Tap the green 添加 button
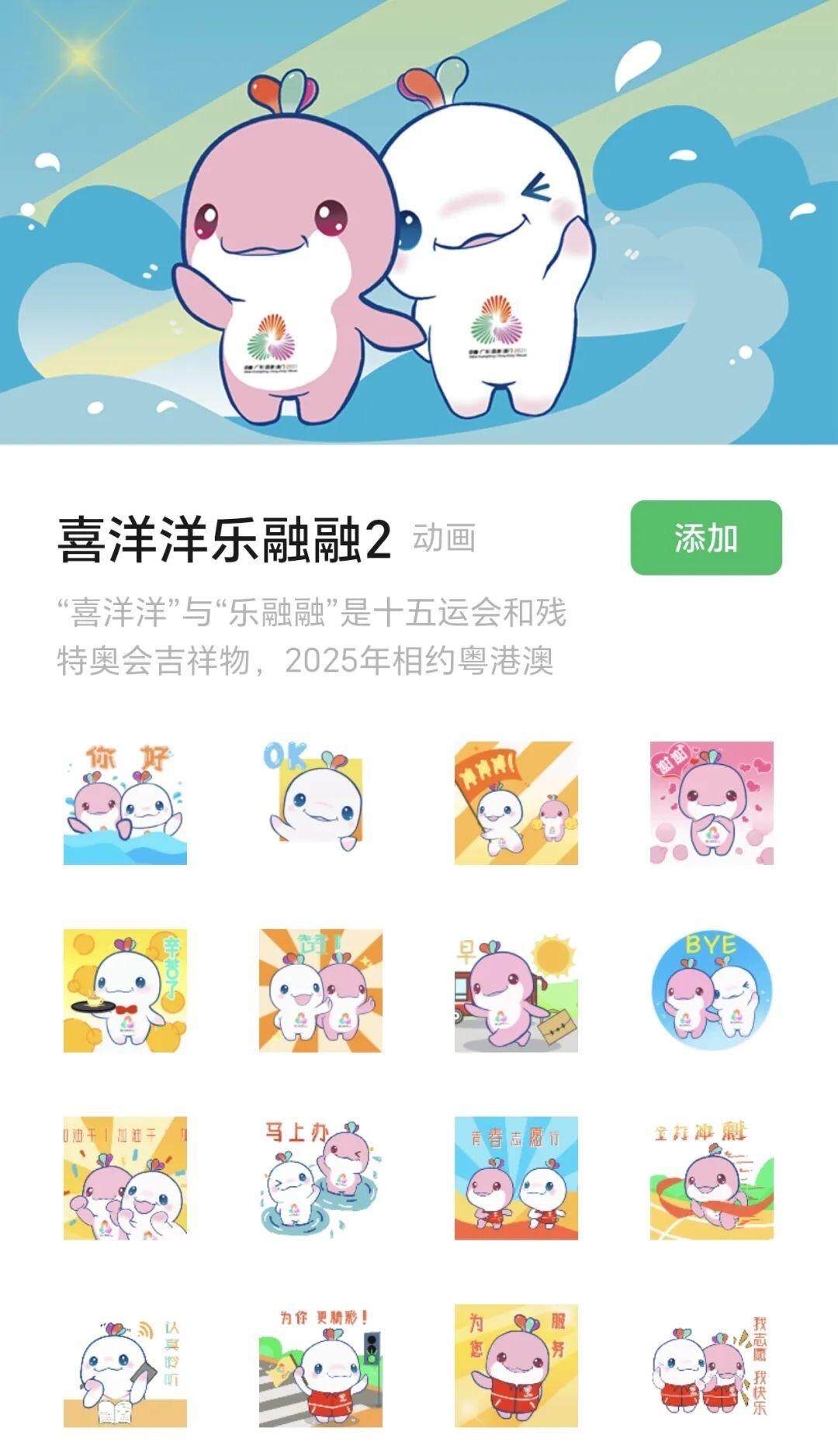Image resolution: width=838 pixels, height=1456 pixels. pyautogui.click(x=705, y=538)
